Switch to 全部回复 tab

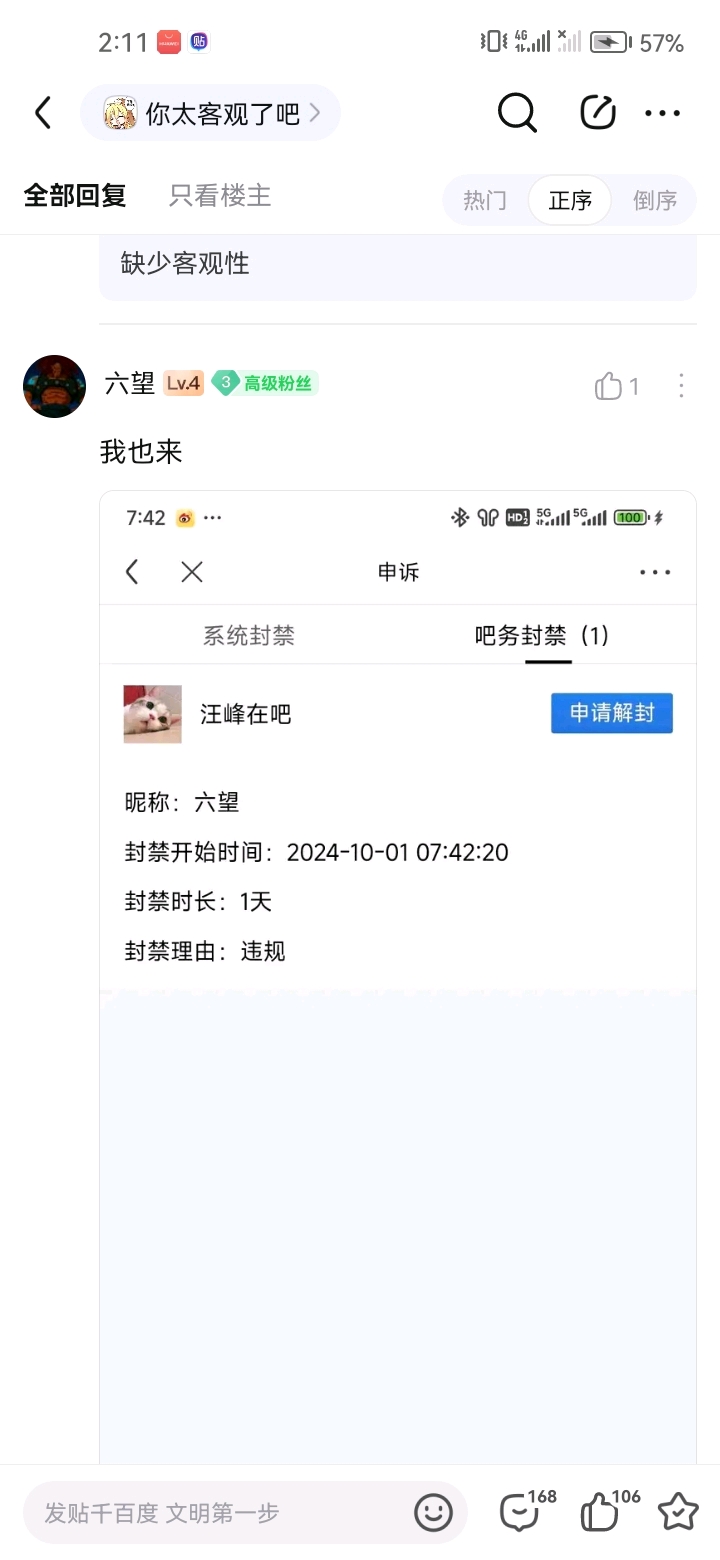pyautogui.click(x=75, y=196)
